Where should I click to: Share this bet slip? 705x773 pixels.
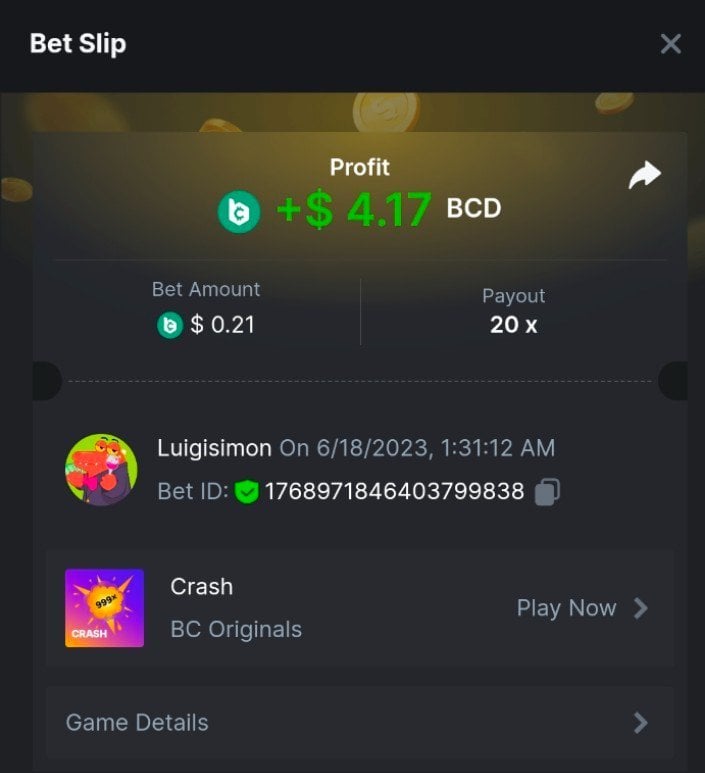(x=645, y=176)
